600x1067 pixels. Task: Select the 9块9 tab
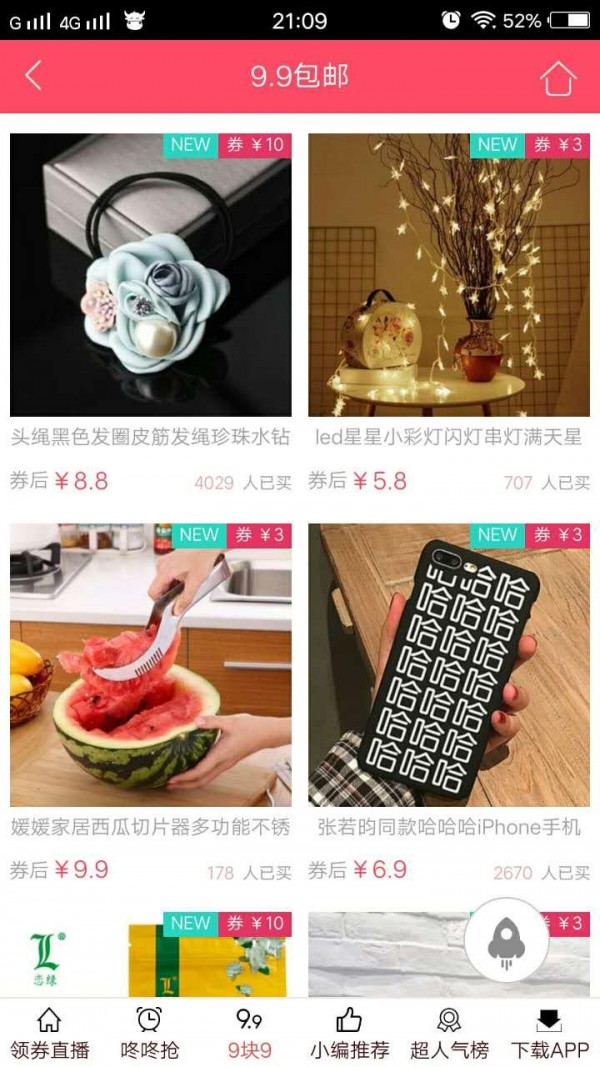pos(249,1033)
